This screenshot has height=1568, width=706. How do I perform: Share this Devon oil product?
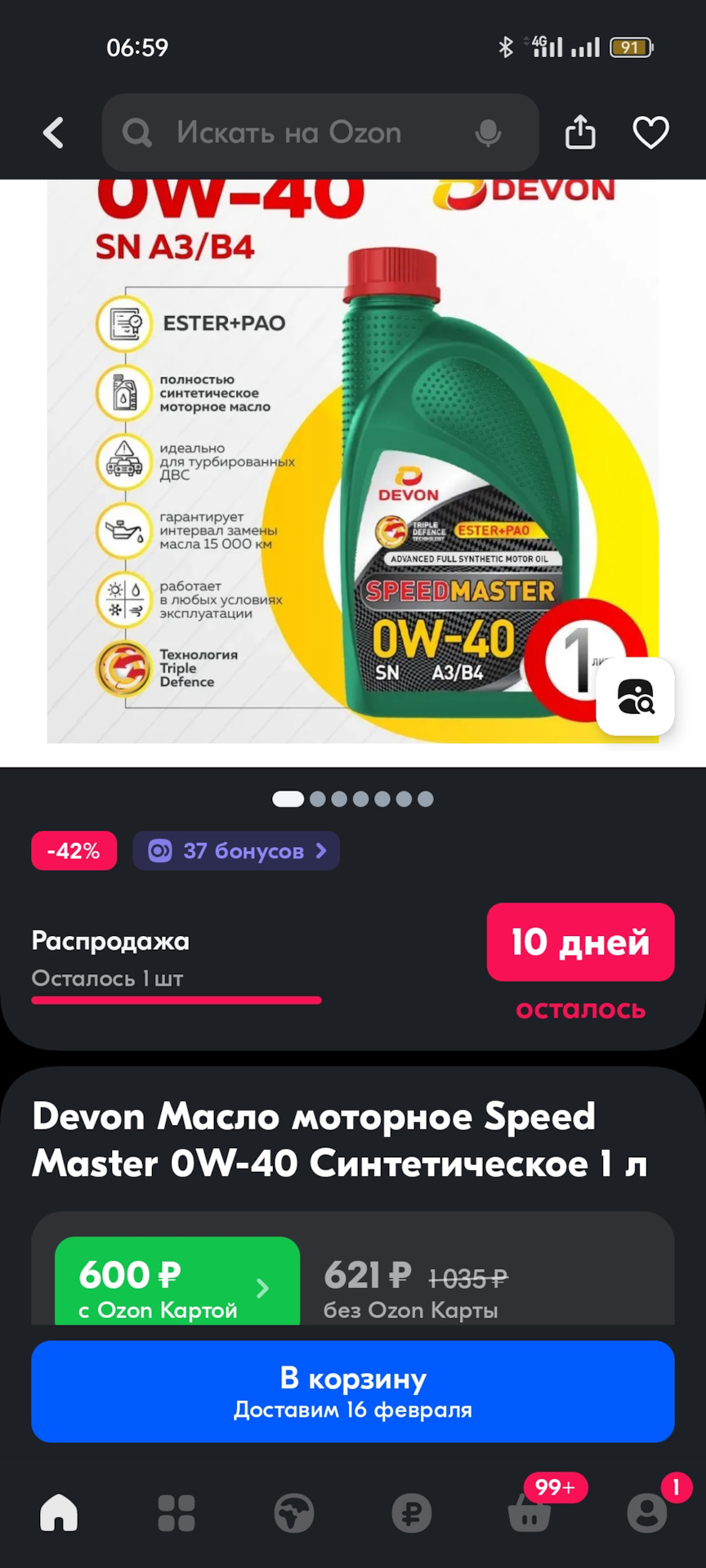tap(580, 132)
